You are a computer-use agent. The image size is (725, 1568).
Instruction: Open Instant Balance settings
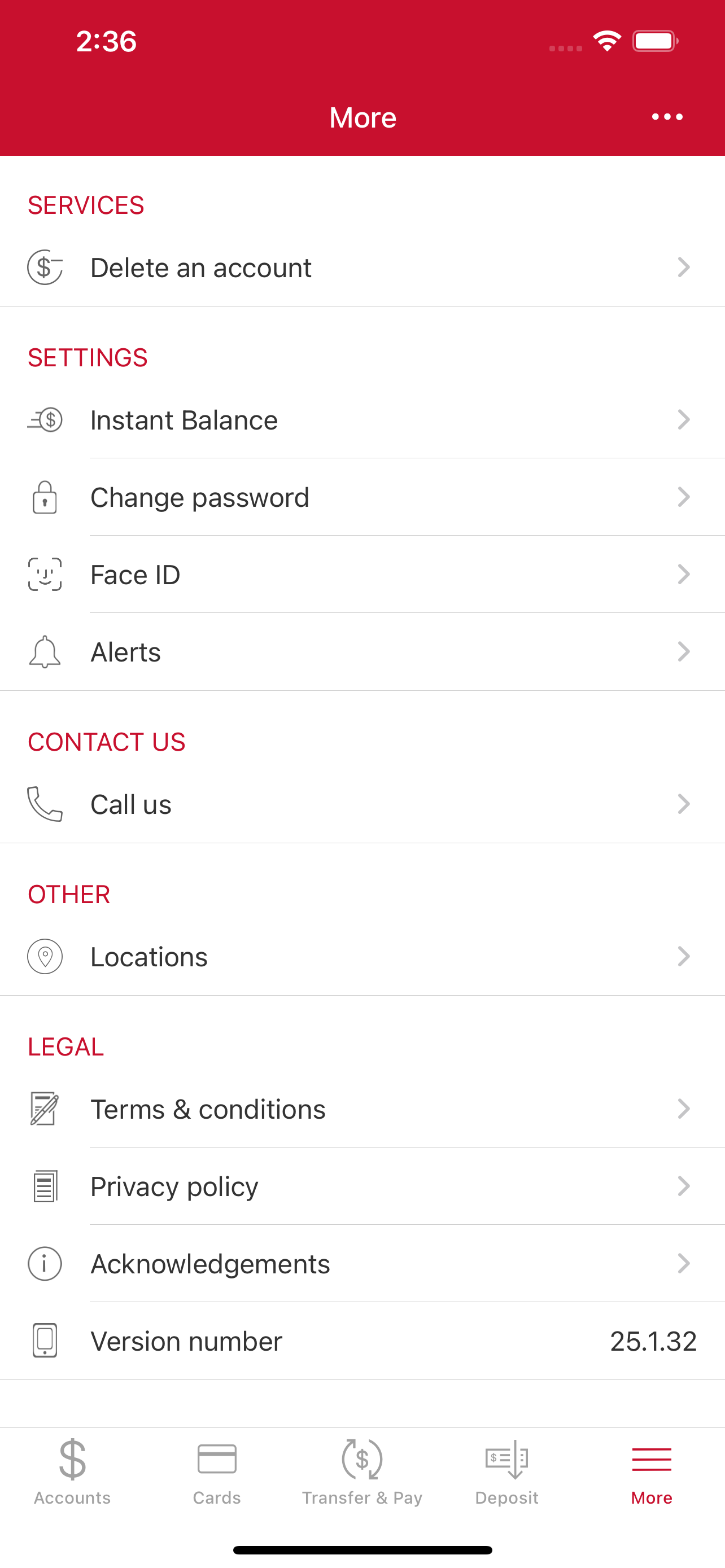point(362,420)
